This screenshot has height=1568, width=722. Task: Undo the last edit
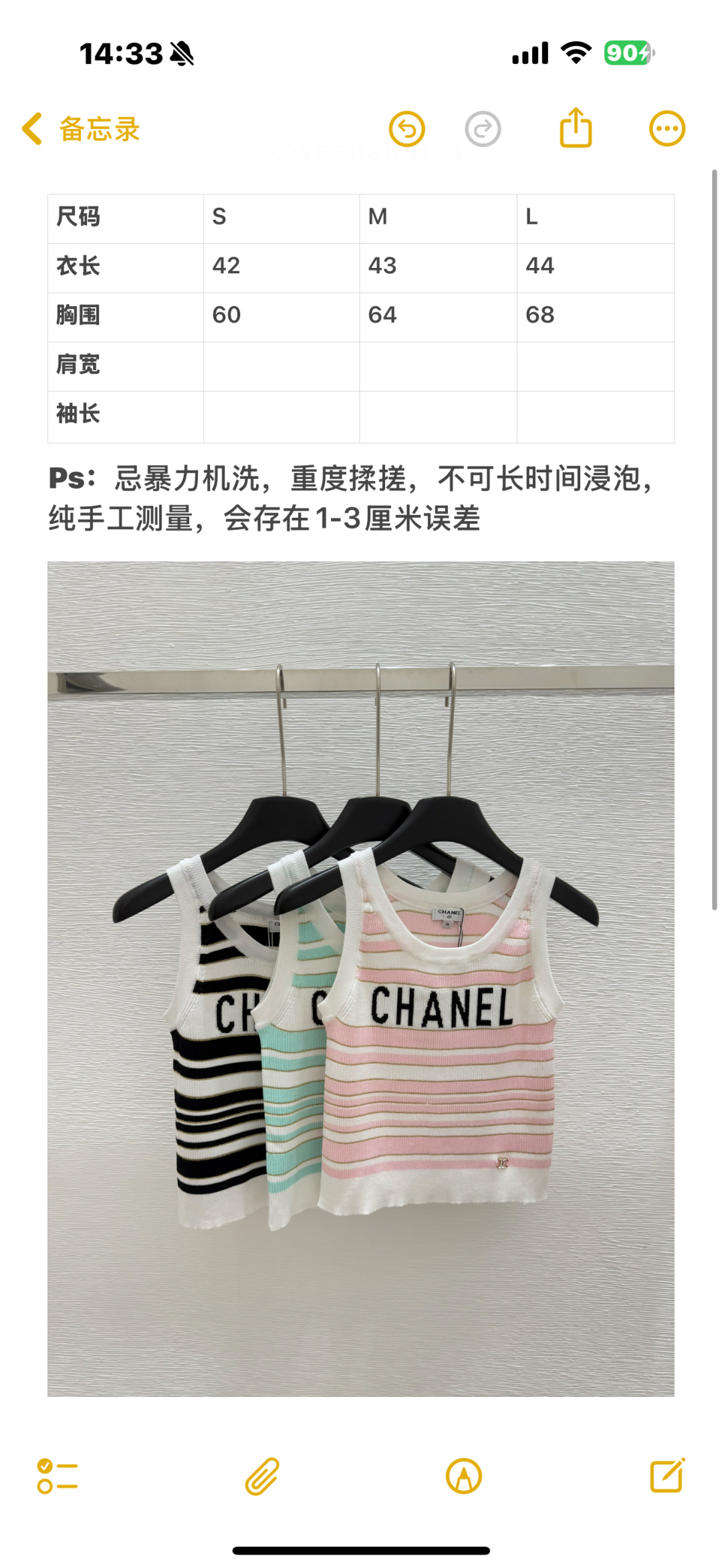406,129
